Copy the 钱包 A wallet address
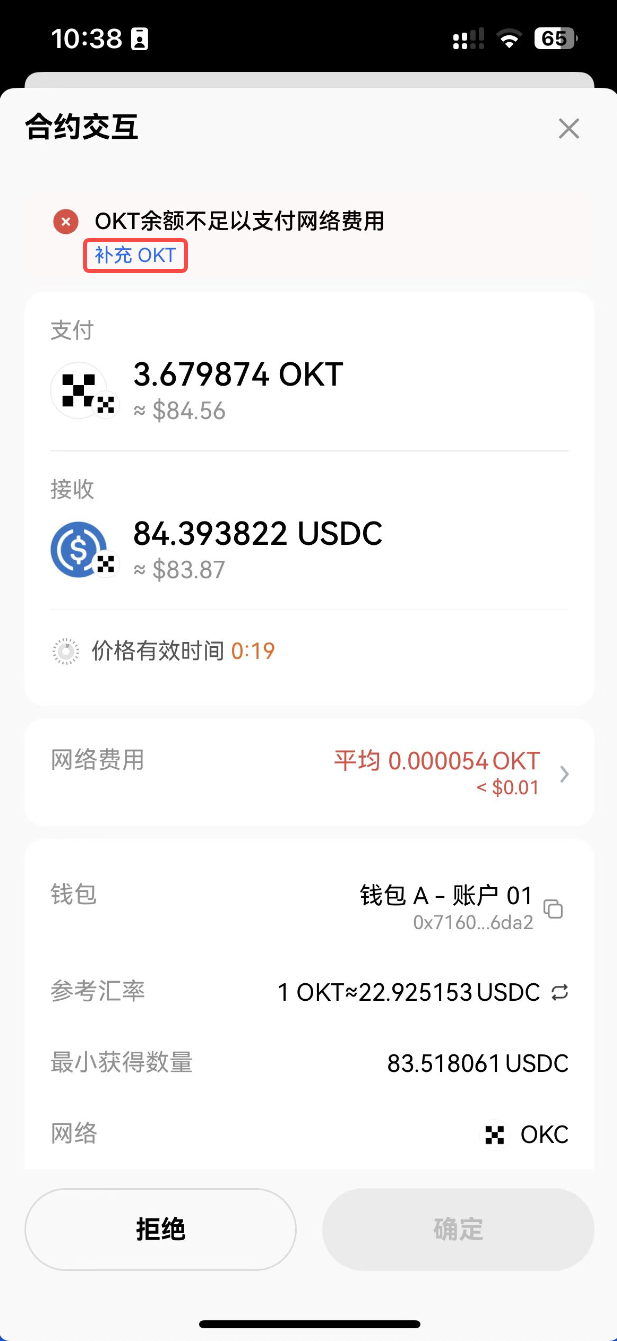617x1341 pixels. click(x=553, y=908)
